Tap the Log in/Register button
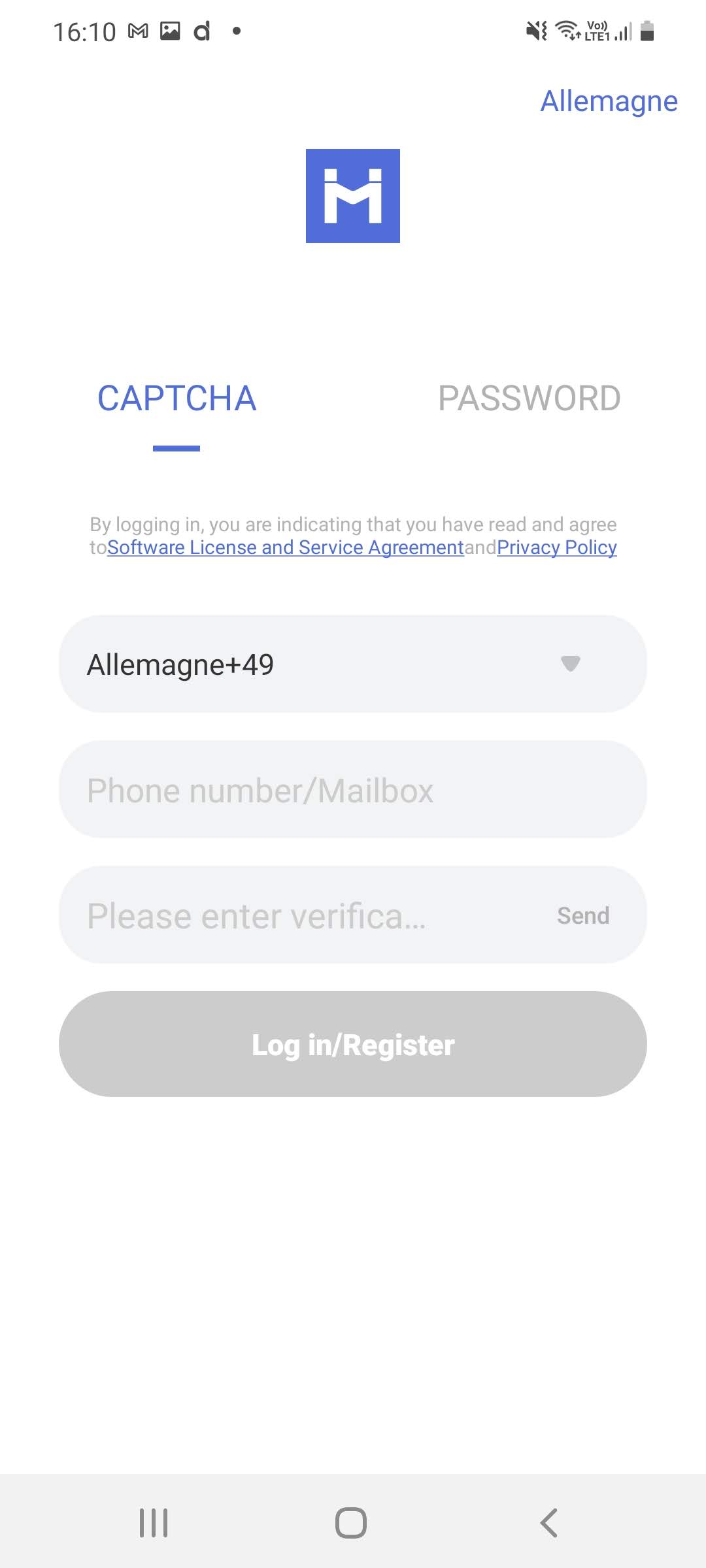 [x=353, y=1044]
